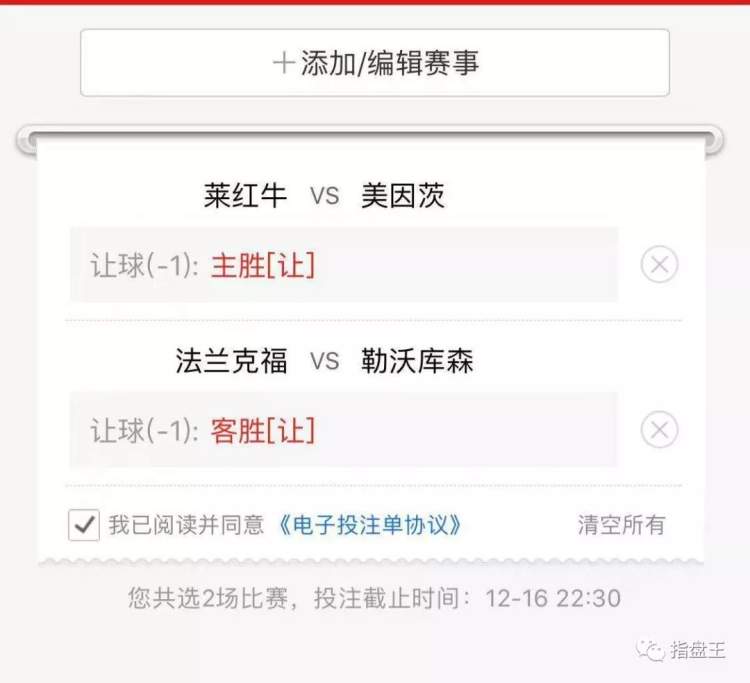Uncheck the agreement checkbox
Screen dimensions: 750x683
coord(84,525)
